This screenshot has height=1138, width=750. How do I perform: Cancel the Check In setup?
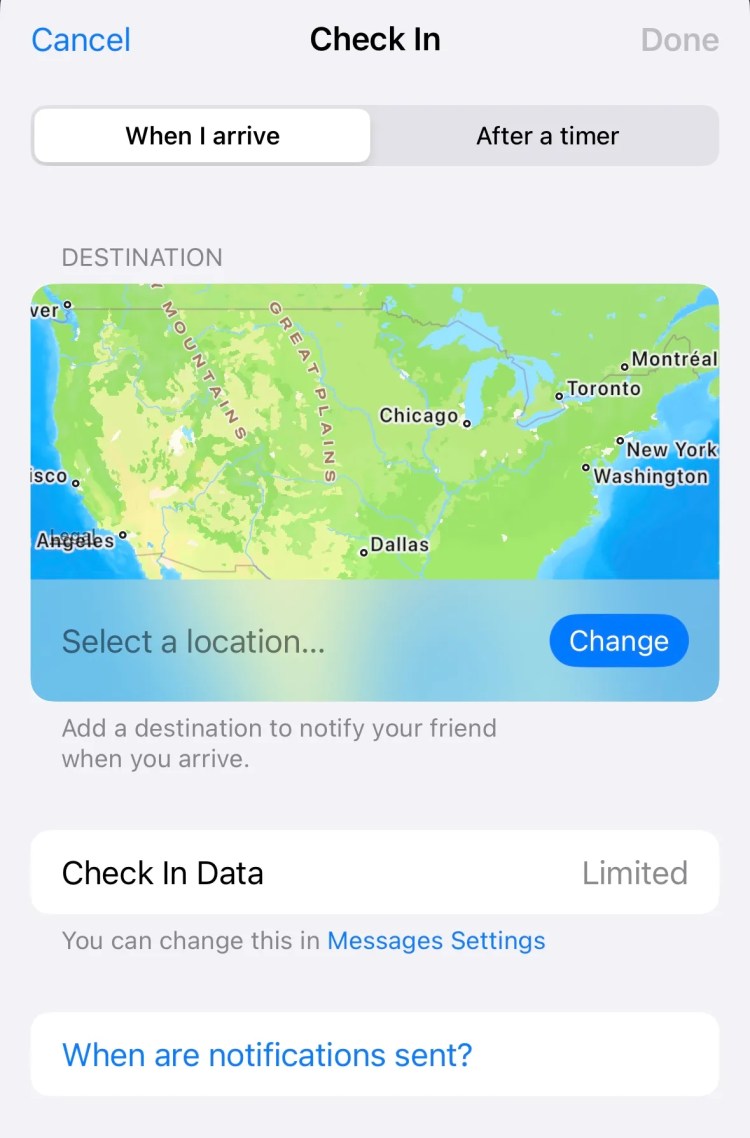(x=81, y=40)
